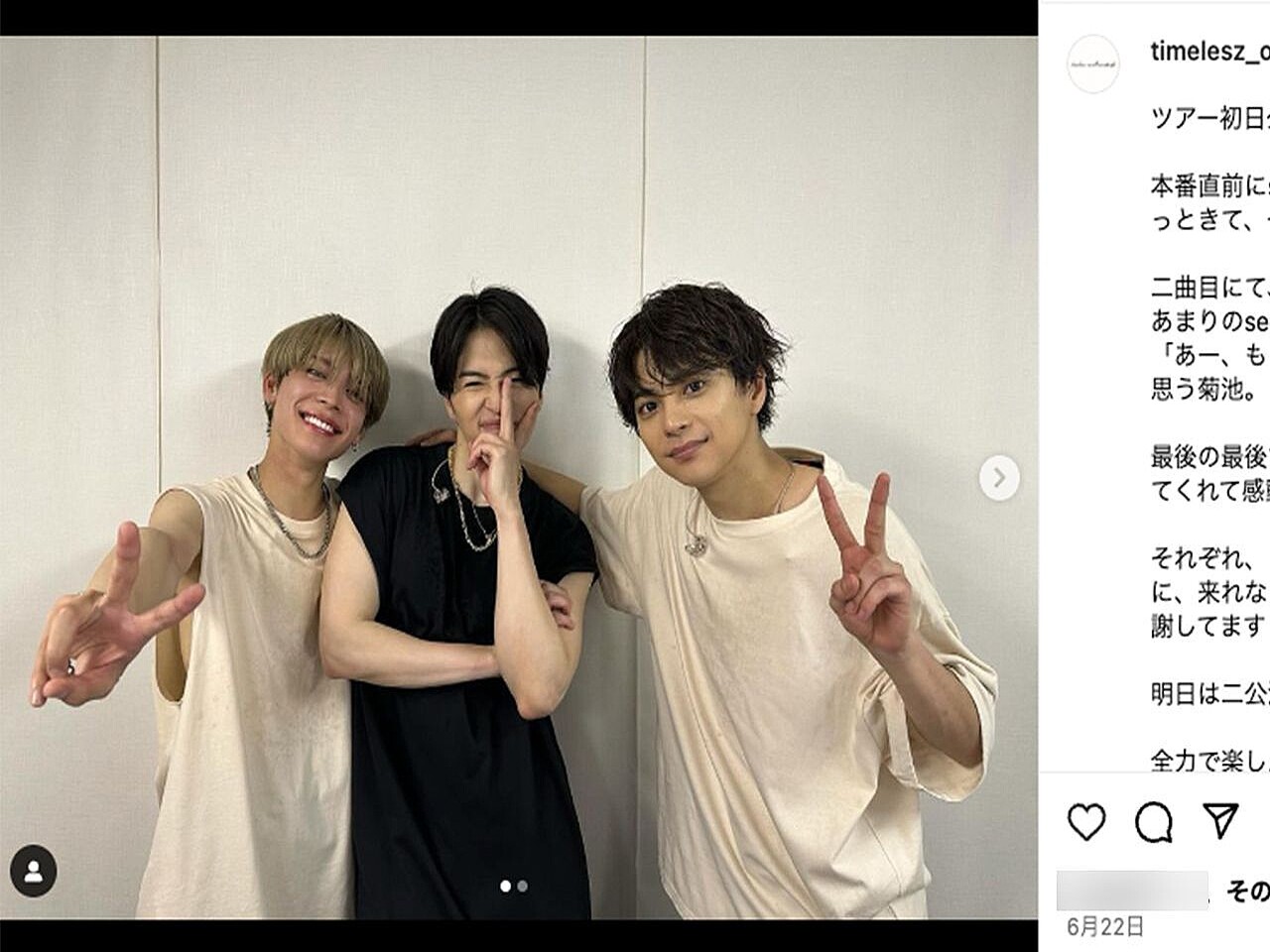1270x952 pixels.
Task: Like this post with the heart
Action: (1086, 821)
